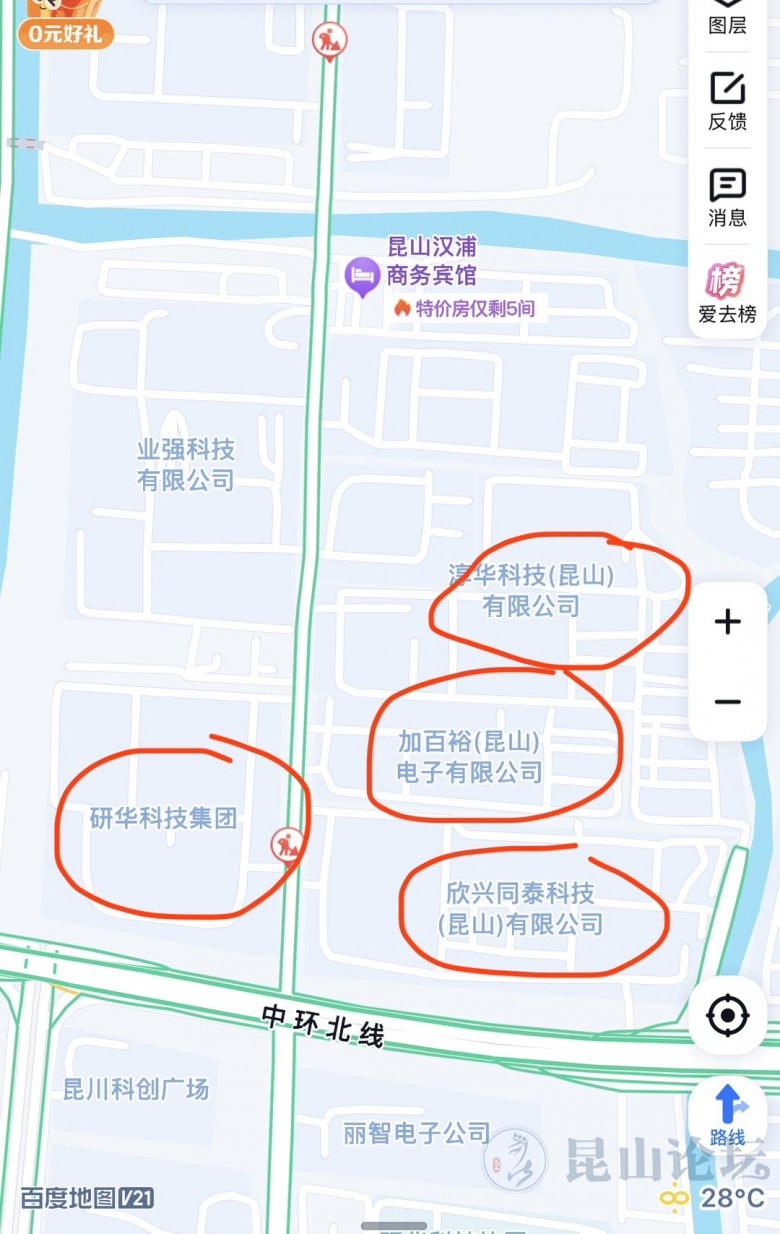Open the 消息 messages panel
780x1234 pixels.
coord(727,198)
